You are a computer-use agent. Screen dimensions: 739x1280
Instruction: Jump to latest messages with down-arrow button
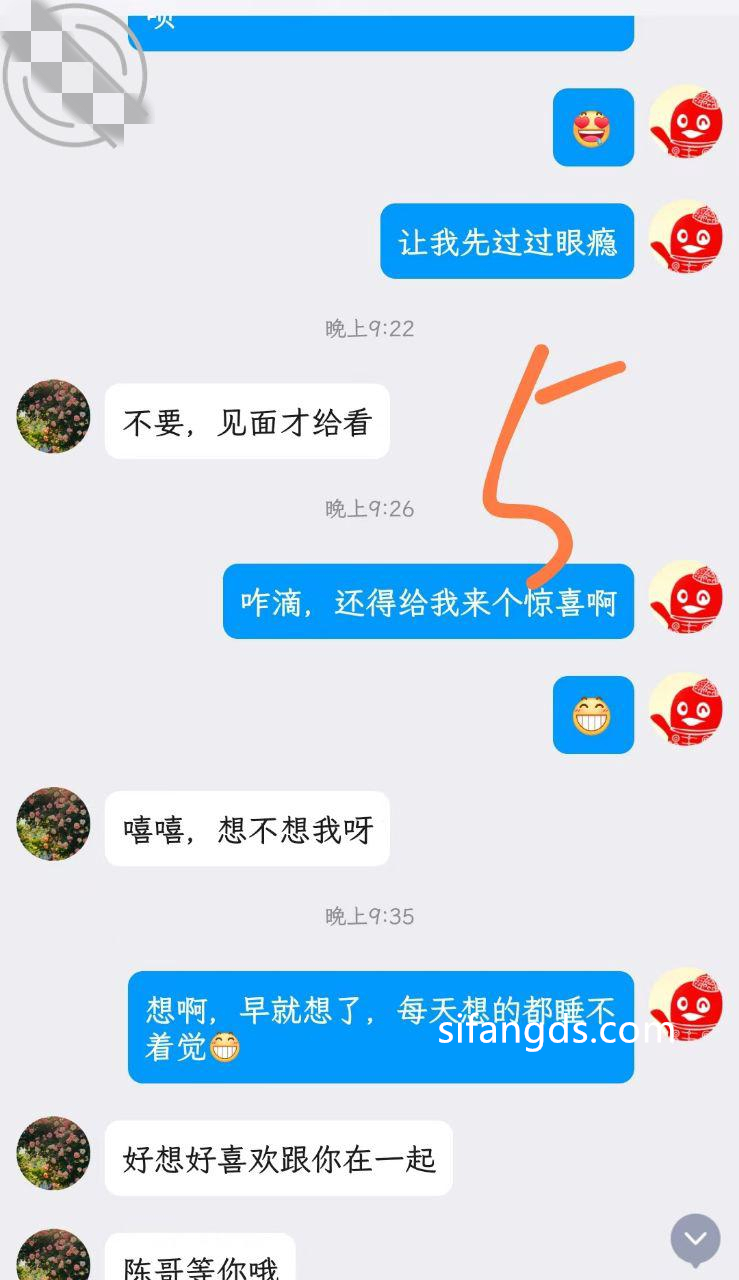(695, 1240)
